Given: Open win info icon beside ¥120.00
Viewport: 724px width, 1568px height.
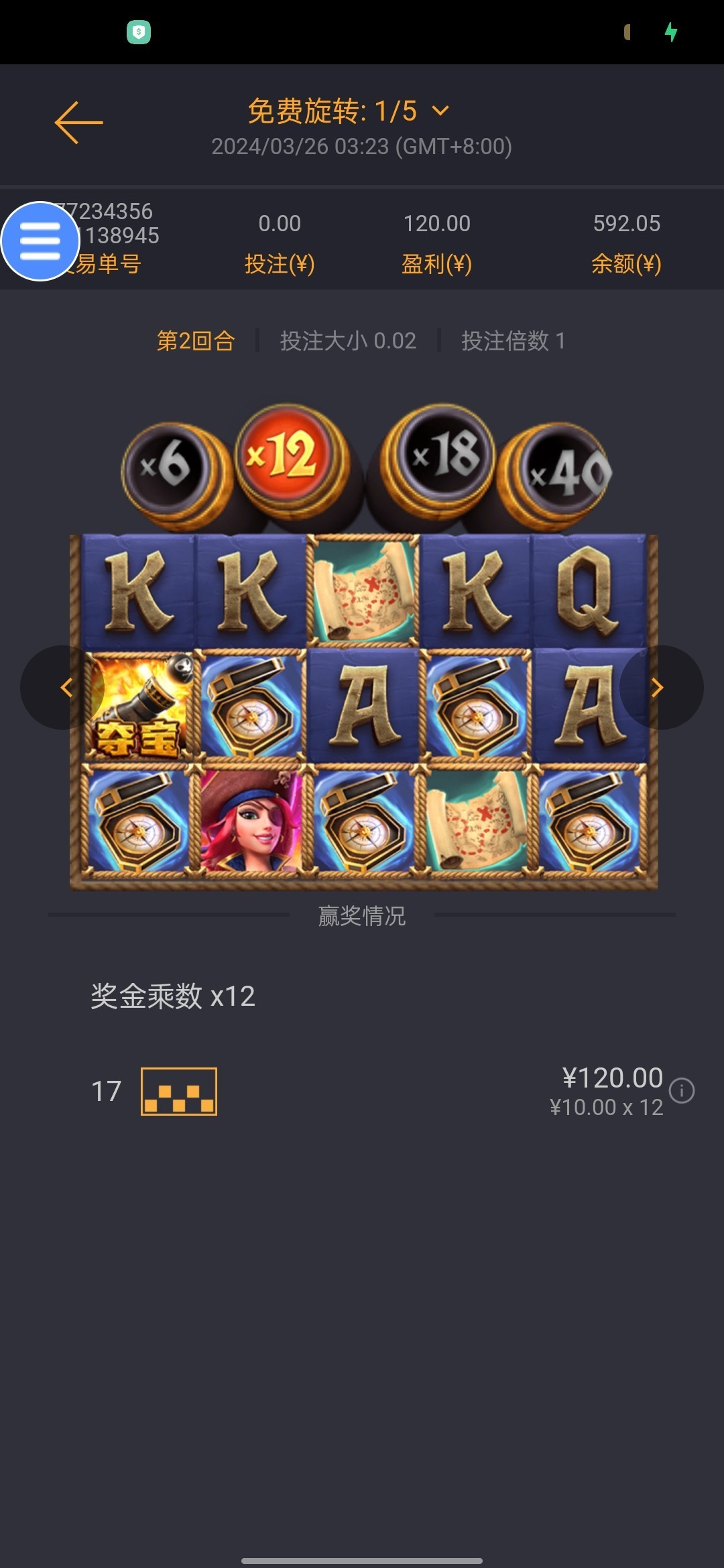Looking at the screenshot, I should pyautogui.click(x=682, y=1090).
